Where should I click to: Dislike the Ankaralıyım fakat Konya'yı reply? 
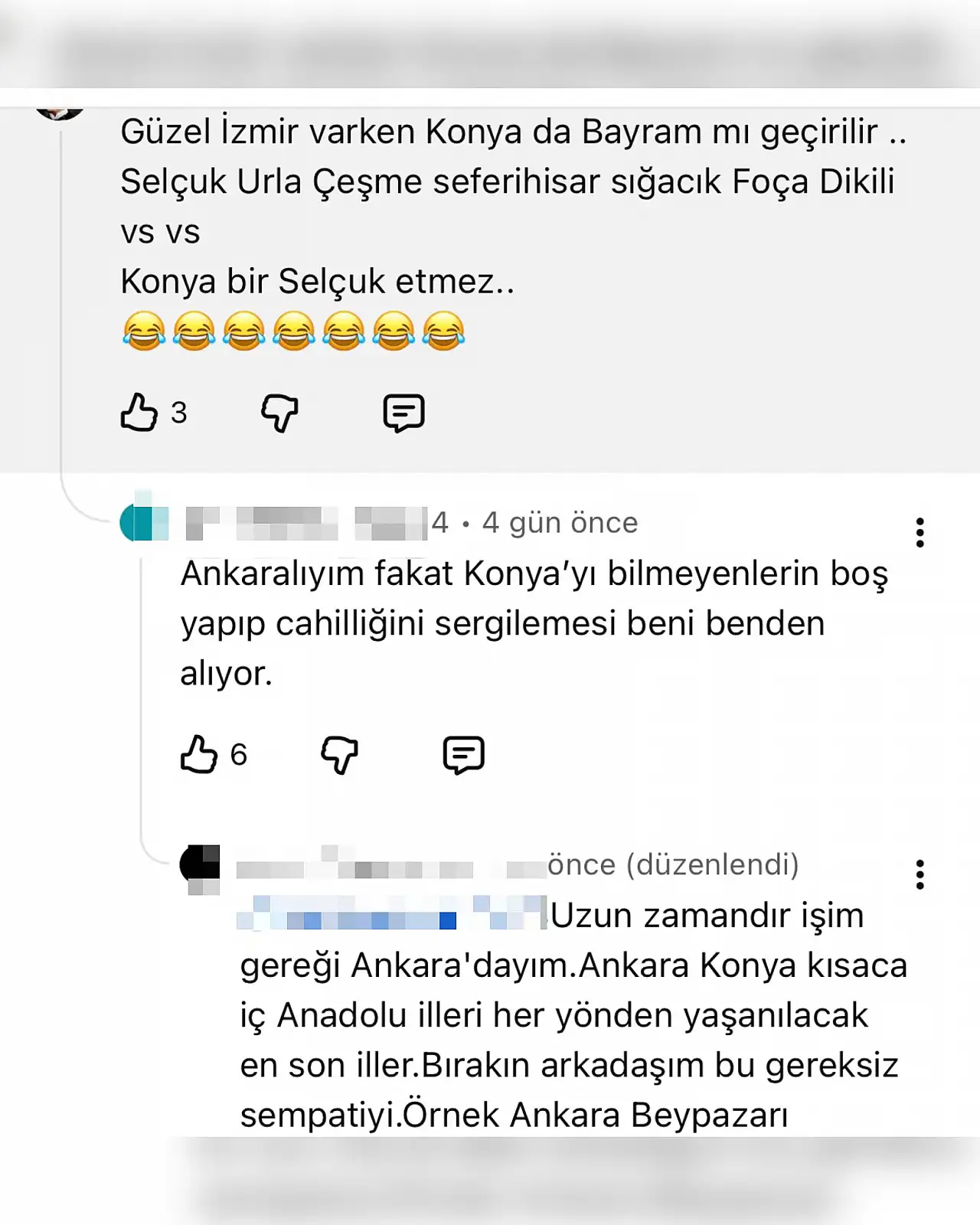click(339, 755)
